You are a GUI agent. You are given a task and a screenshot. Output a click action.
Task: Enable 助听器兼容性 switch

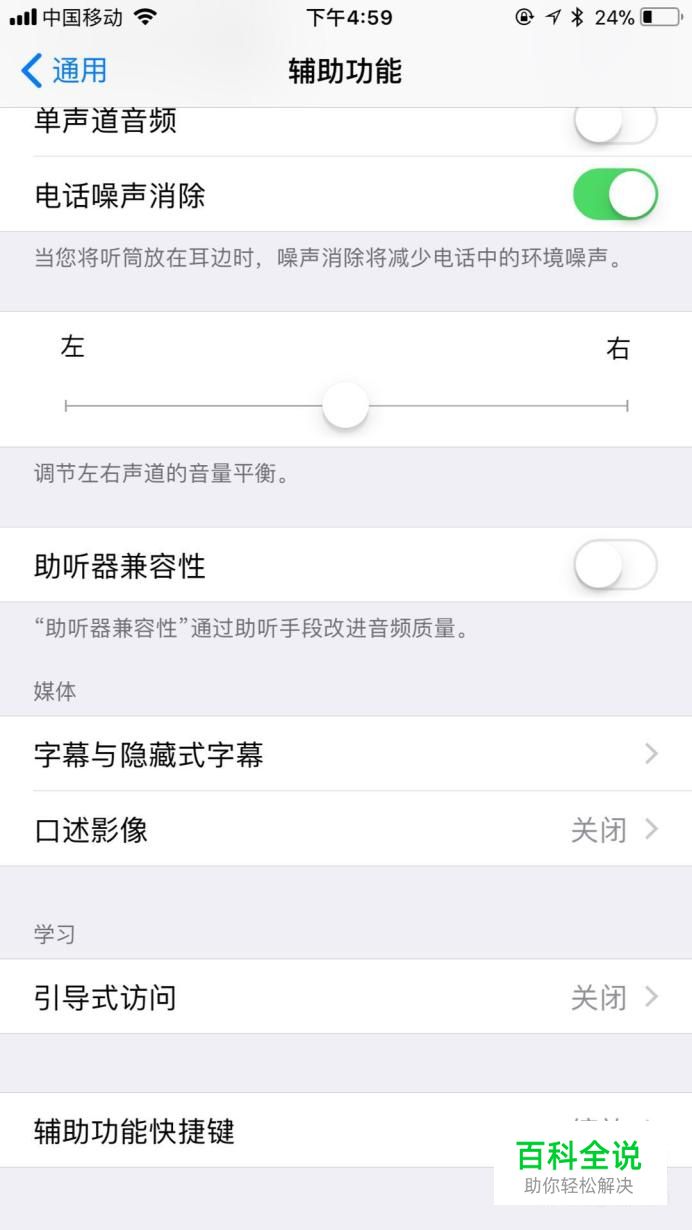click(614, 565)
